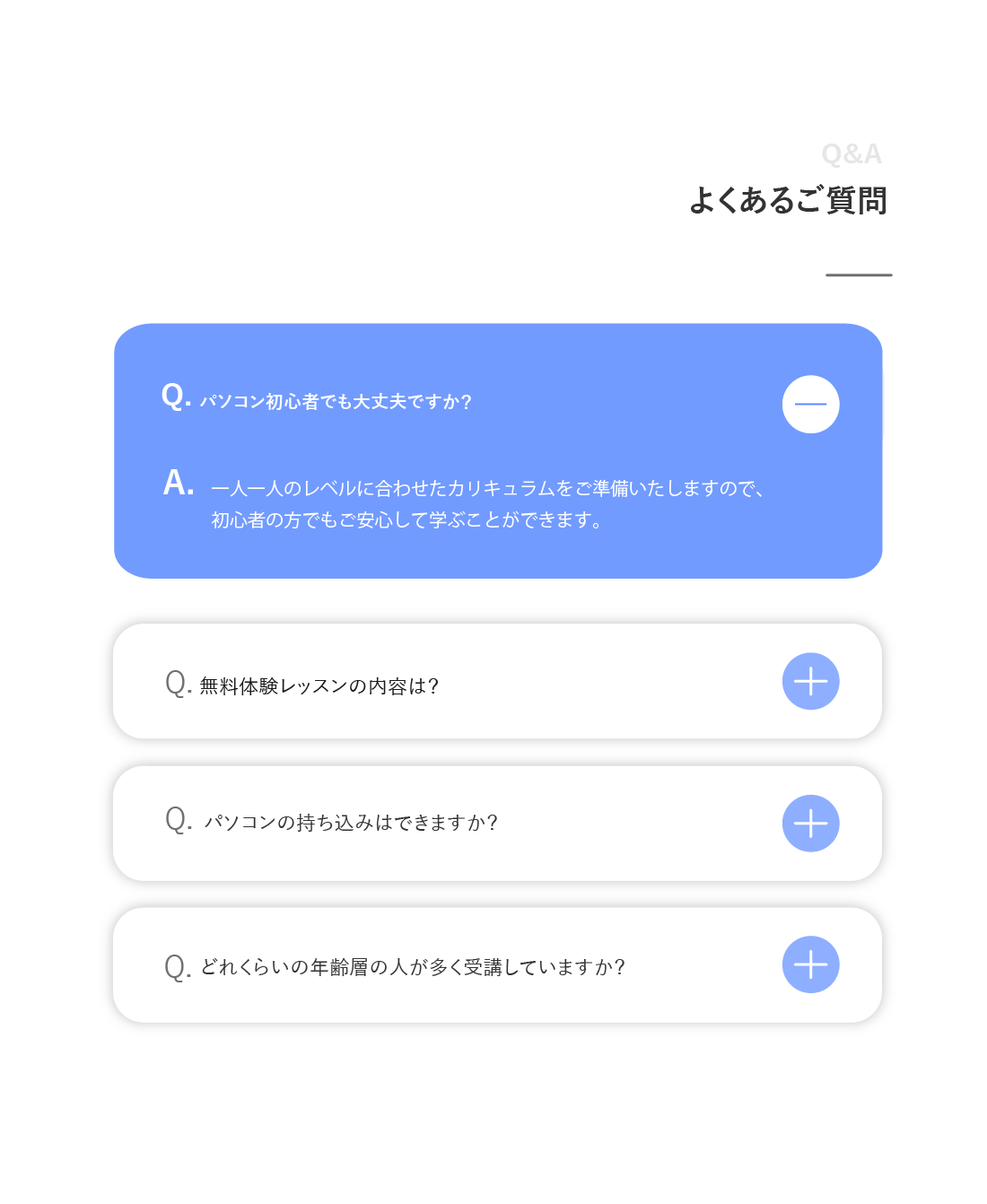
Task: Collapse the パソコン初心者でも大丈夫ですか answer
Action: click(810, 404)
